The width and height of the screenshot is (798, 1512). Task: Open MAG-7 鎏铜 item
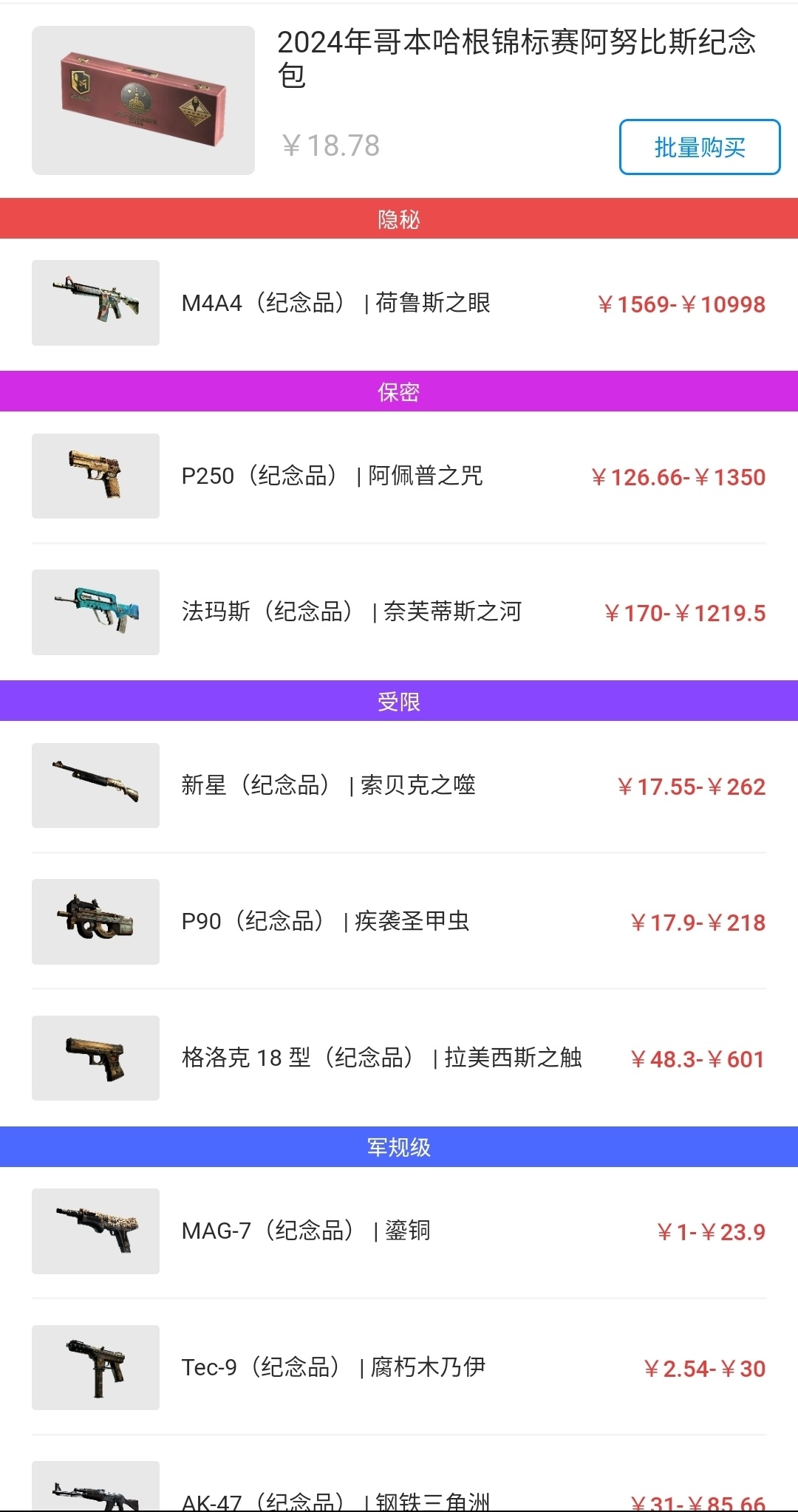pyautogui.click(x=399, y=1231)
